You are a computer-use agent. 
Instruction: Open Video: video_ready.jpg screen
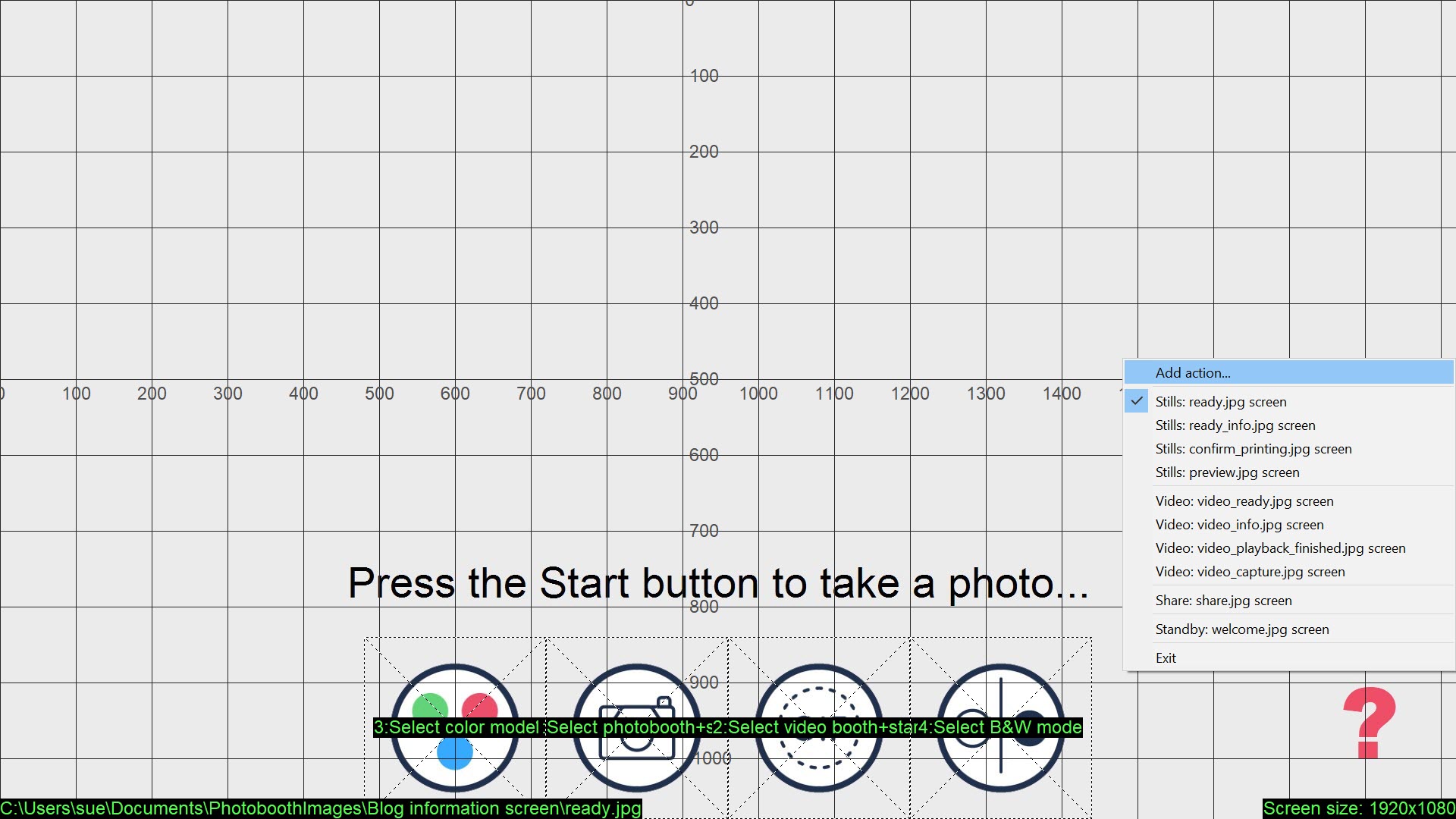(x=1244, y=501)
